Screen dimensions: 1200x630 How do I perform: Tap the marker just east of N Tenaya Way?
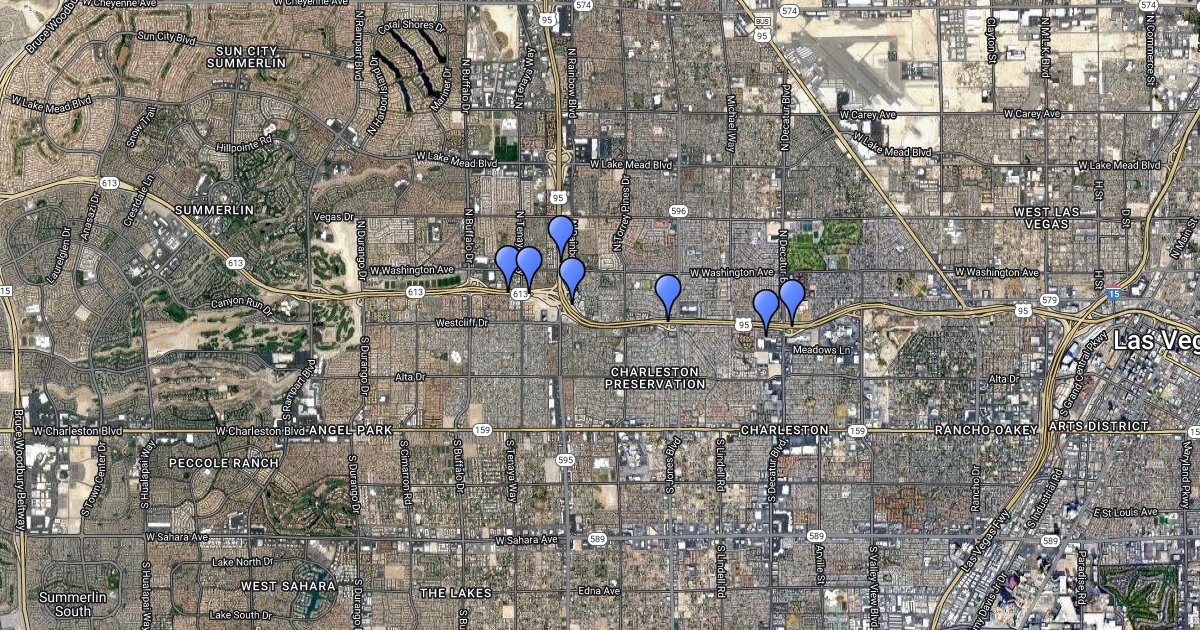pos(529,264)
